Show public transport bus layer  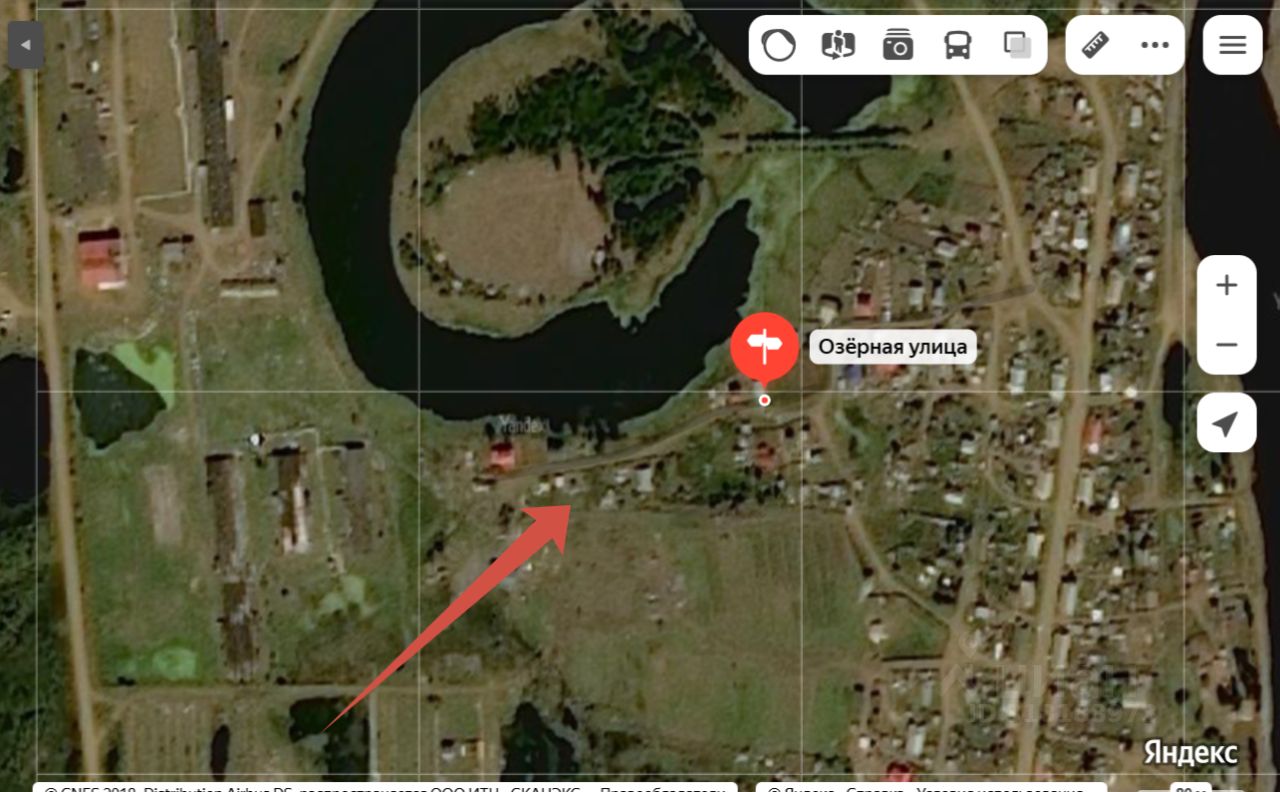(x=958, y=45)
